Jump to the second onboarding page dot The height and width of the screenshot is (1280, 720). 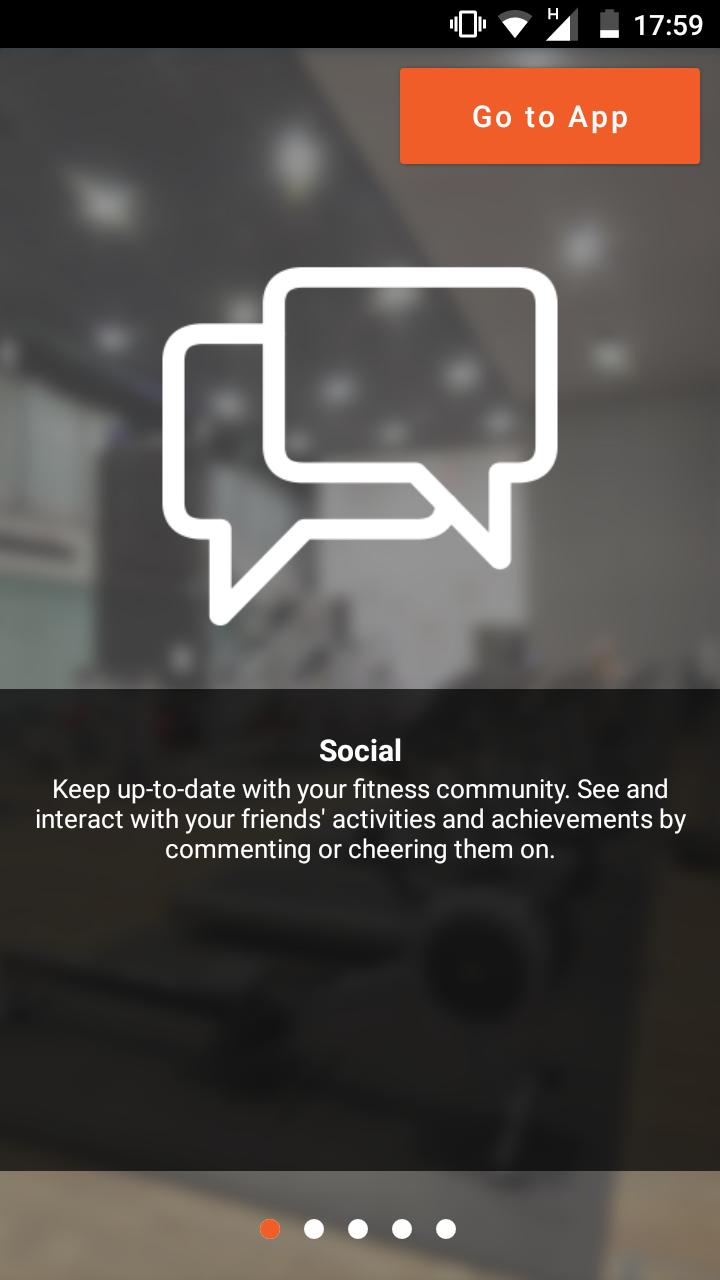pos(314,1229)
